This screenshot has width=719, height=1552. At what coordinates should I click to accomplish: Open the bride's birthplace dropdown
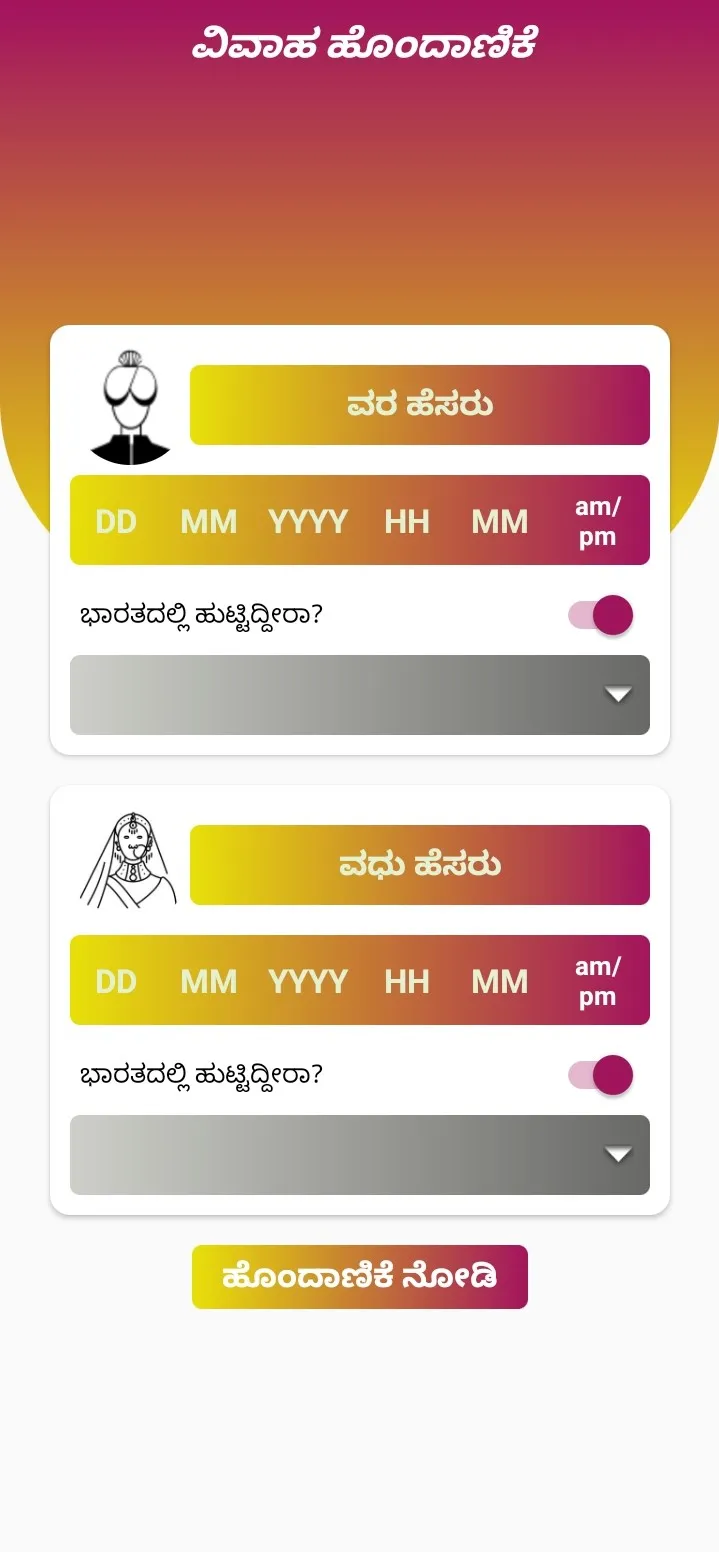(360, 1155)
